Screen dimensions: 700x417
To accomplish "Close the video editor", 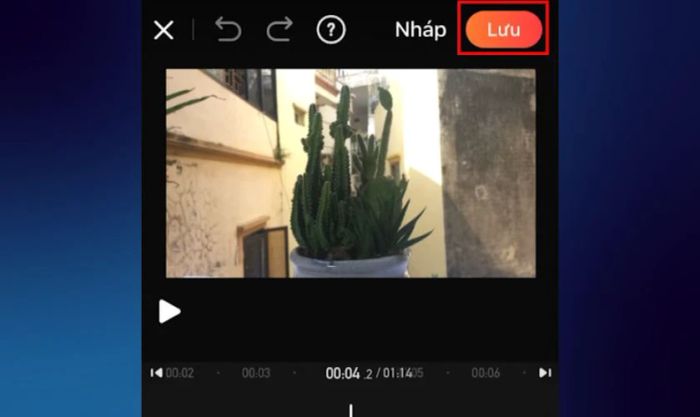I will pyautogui.click(x=163, y=30).
